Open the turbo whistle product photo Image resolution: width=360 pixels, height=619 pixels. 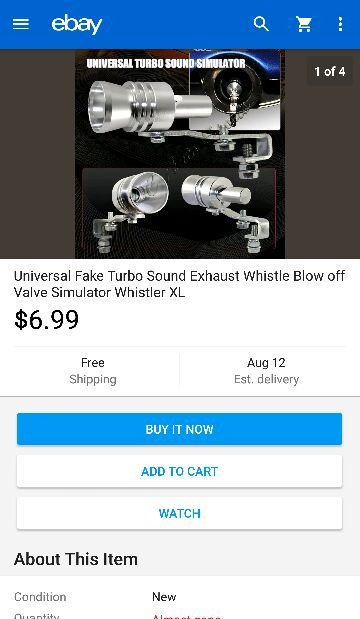[180, 154]
